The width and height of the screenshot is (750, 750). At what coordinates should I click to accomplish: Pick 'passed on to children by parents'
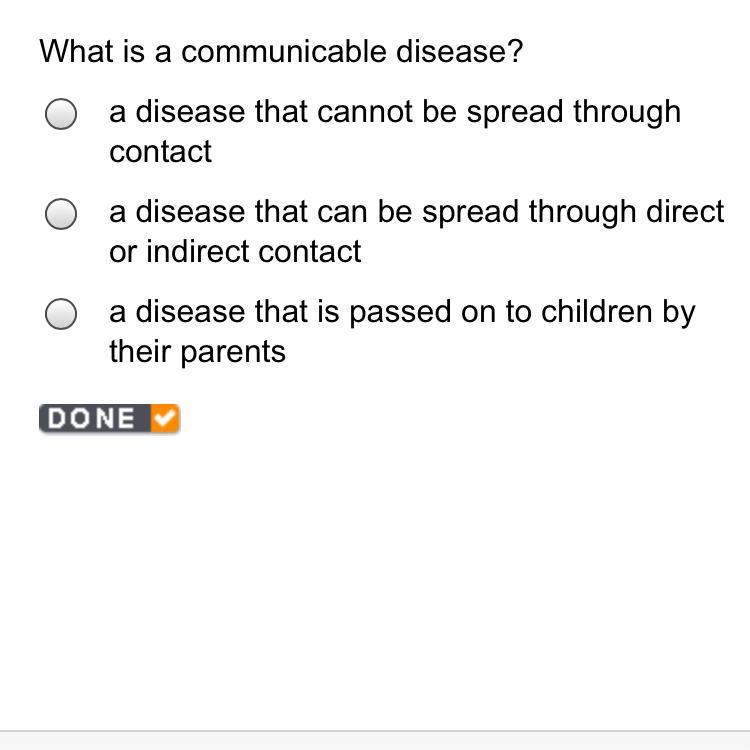pos(61,314)
